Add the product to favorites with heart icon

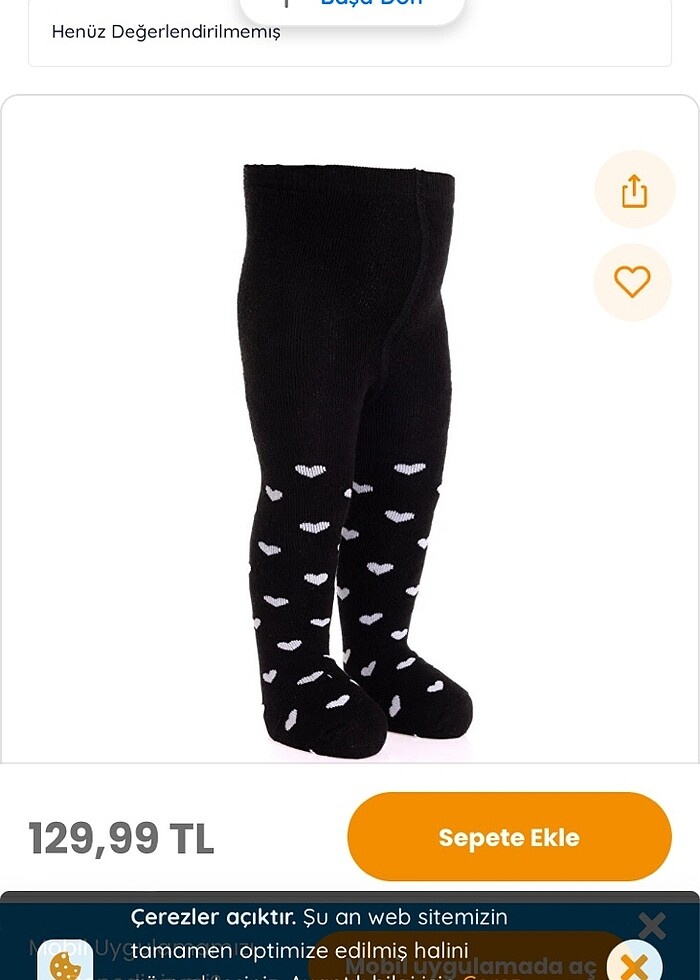(x=632, y=282)
